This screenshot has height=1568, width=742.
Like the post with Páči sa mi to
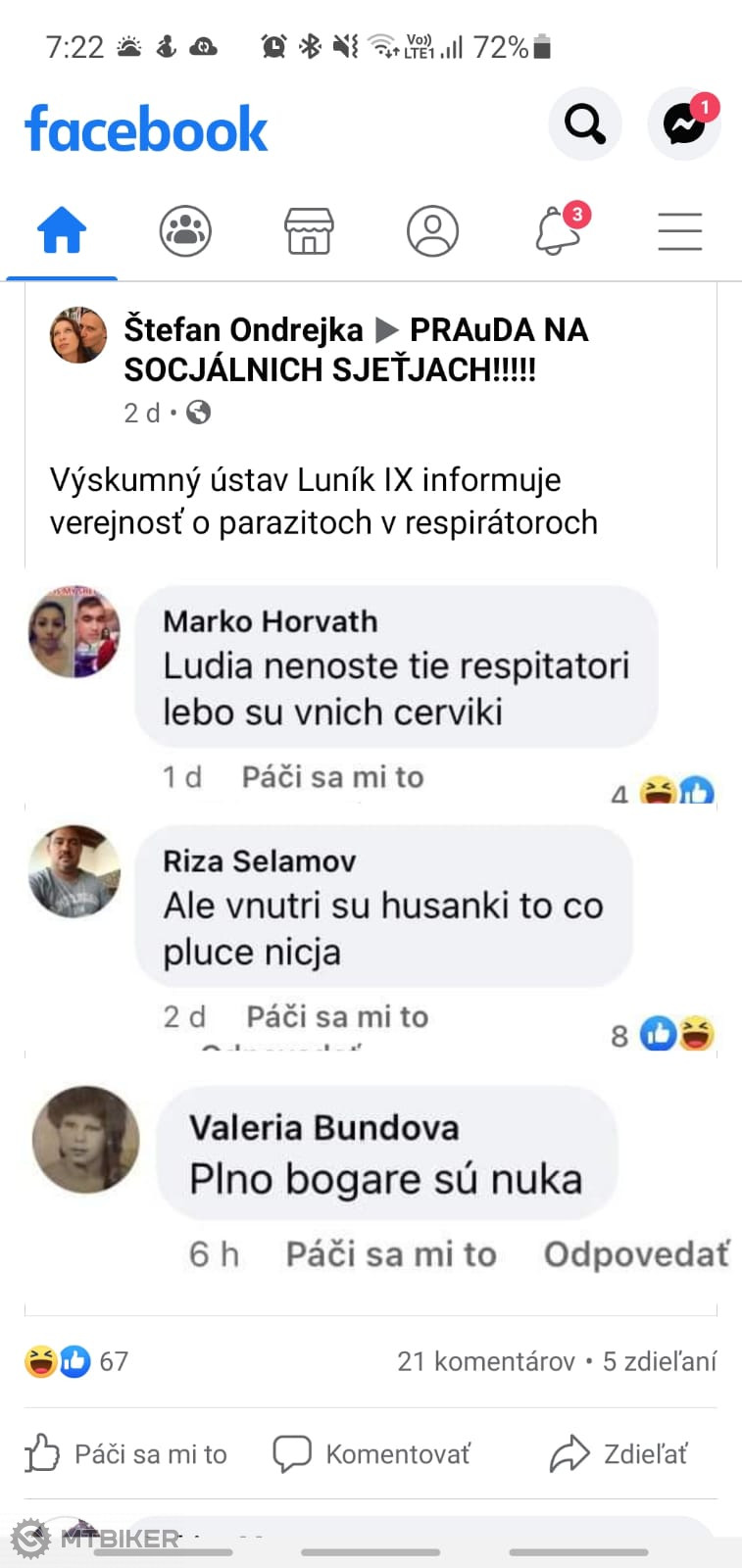[126, 1454]
